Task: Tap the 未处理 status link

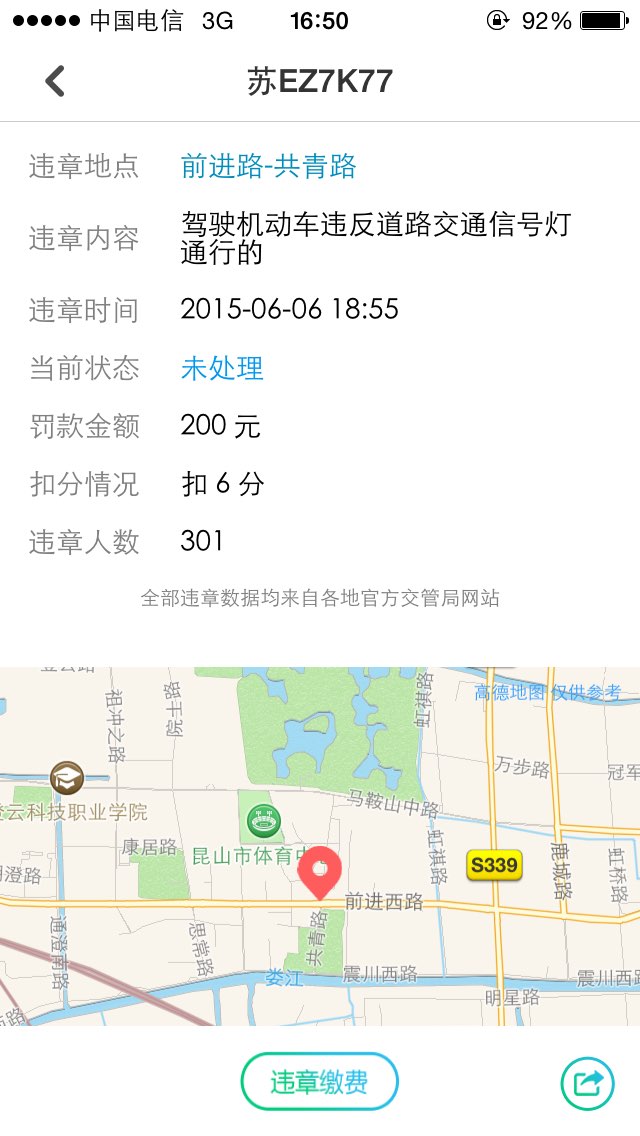Action: tap(222, 369)
